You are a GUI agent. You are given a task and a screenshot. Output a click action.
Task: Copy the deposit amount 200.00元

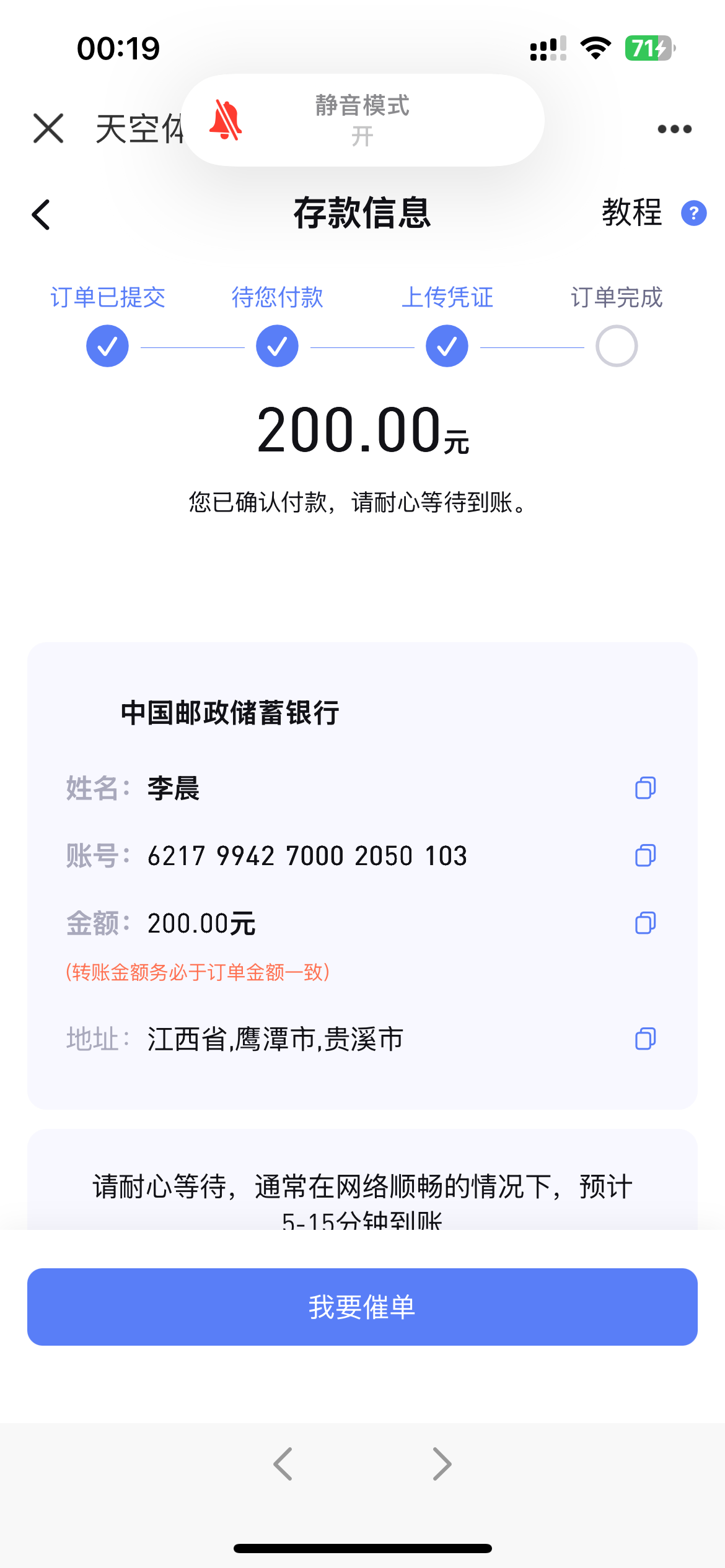(645, 924)
